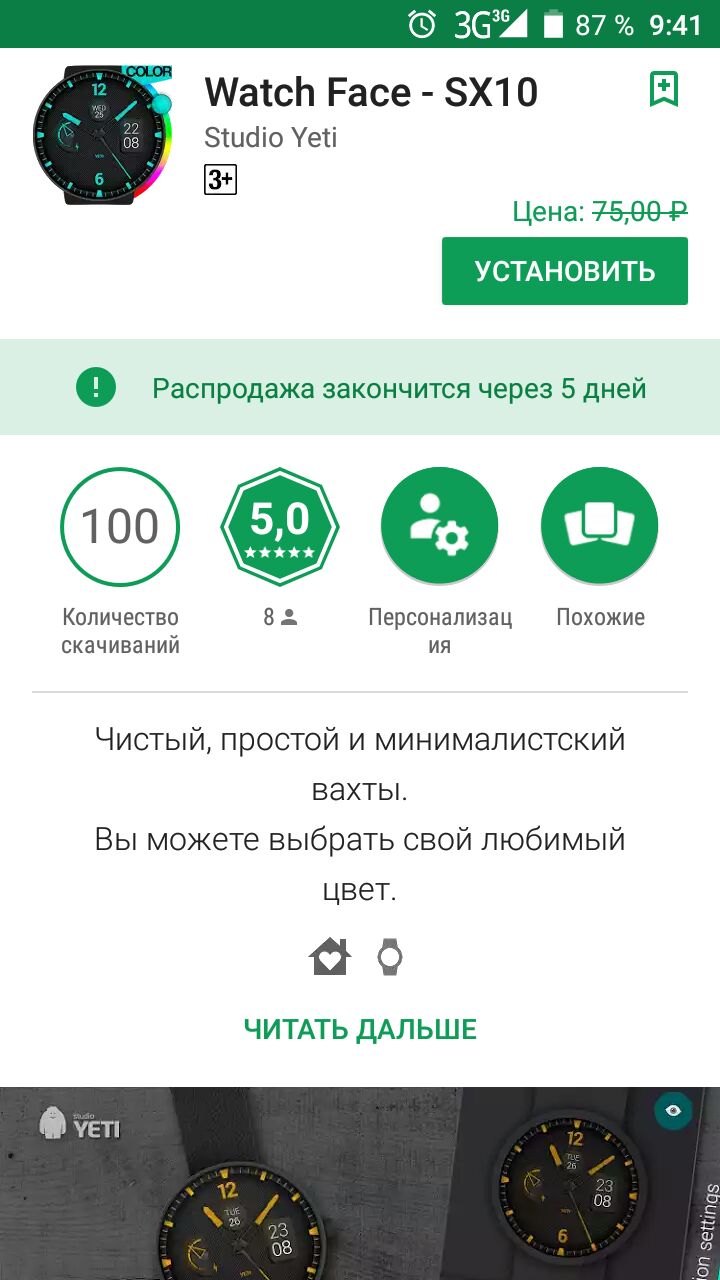View the 5,0 rating reviews
This screenshot has width=720, height=1280.
280,527
